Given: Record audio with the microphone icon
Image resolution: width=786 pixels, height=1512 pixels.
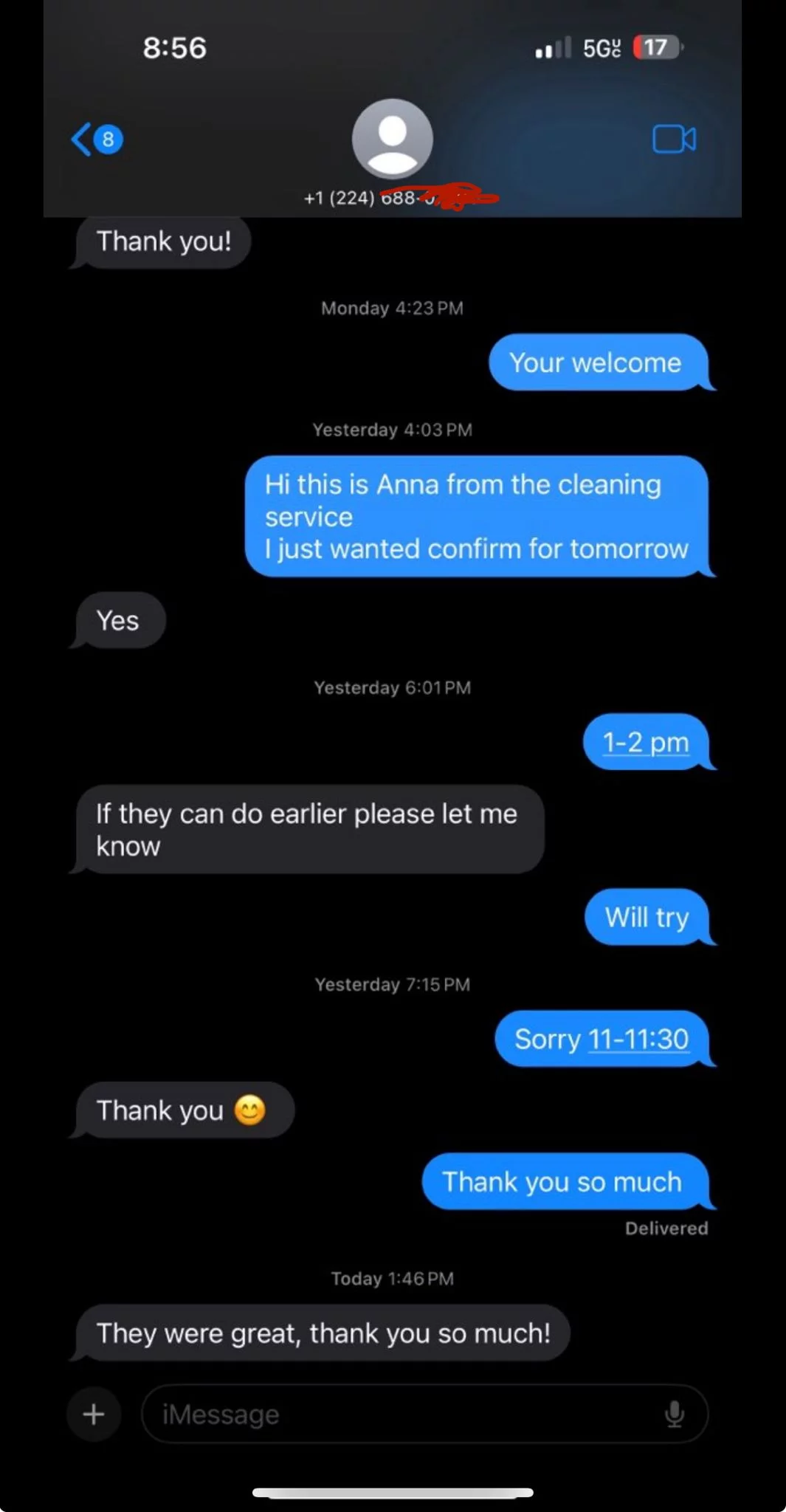Looking at the screenshot, I should [674, 1414].
